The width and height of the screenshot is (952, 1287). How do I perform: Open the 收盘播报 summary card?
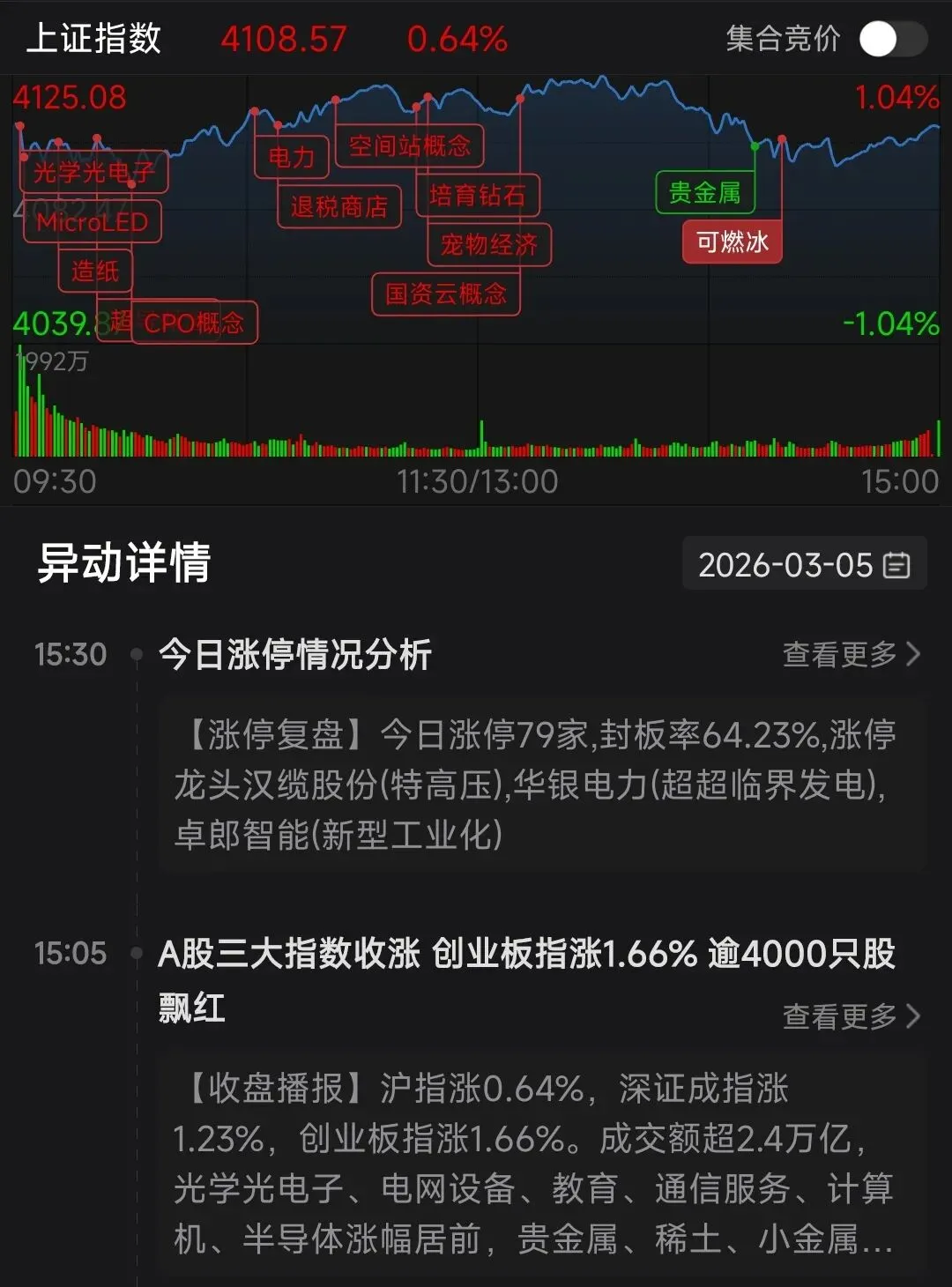[540, 1162]
